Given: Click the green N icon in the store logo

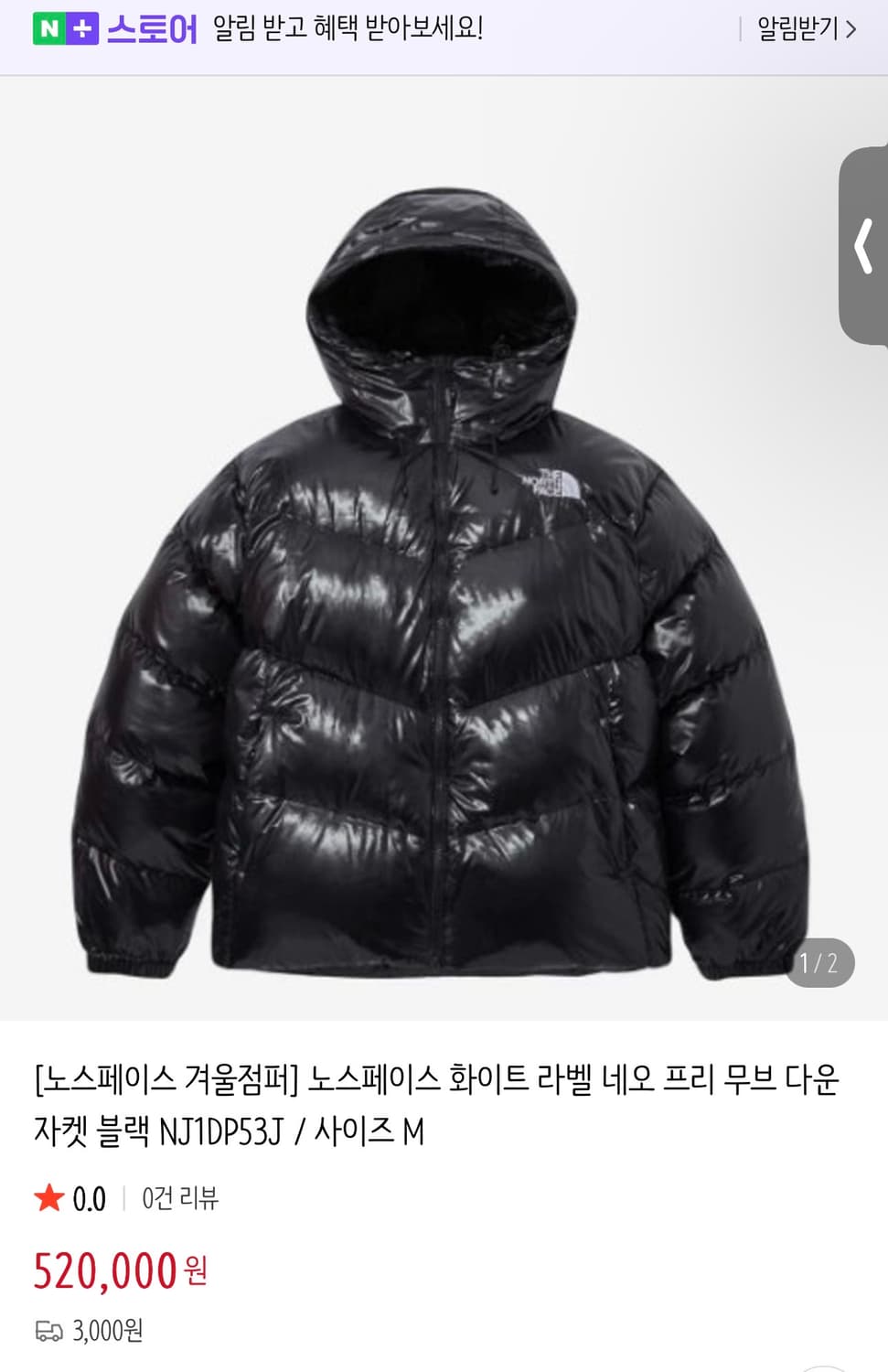Looking at the screenshot, I should pyautogui.click(x=50, y=29).
